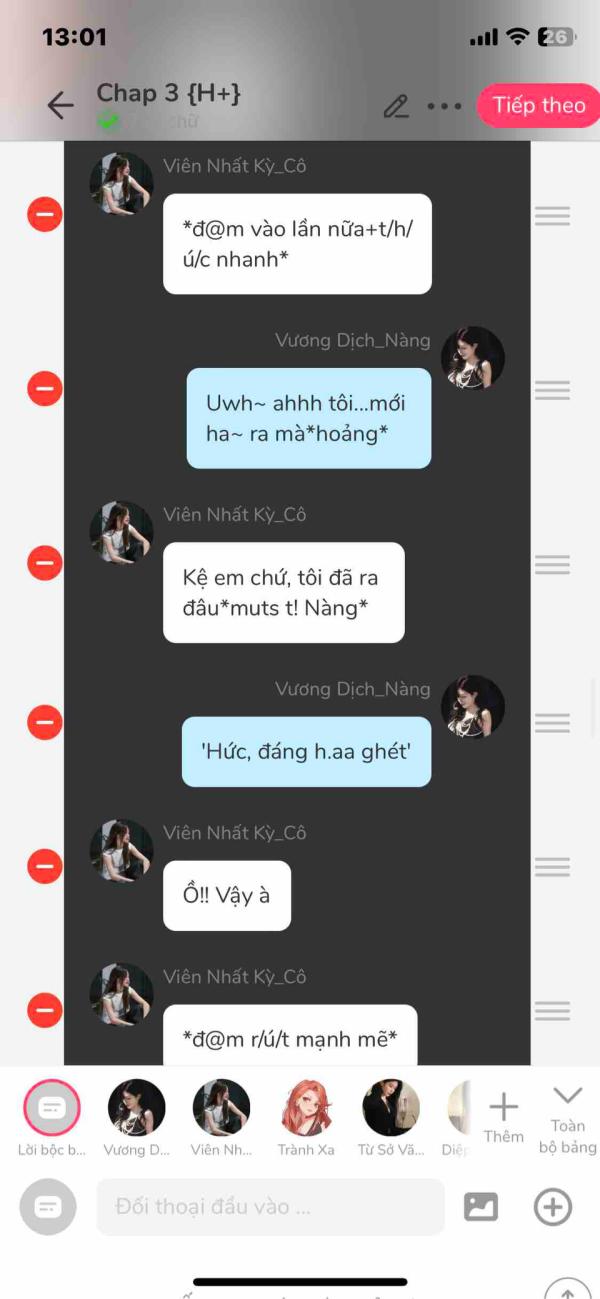Select the Trành Xa character
Image resolution: width=600 pixels, height=1299 pixels.
click(x=306, y=1108)
